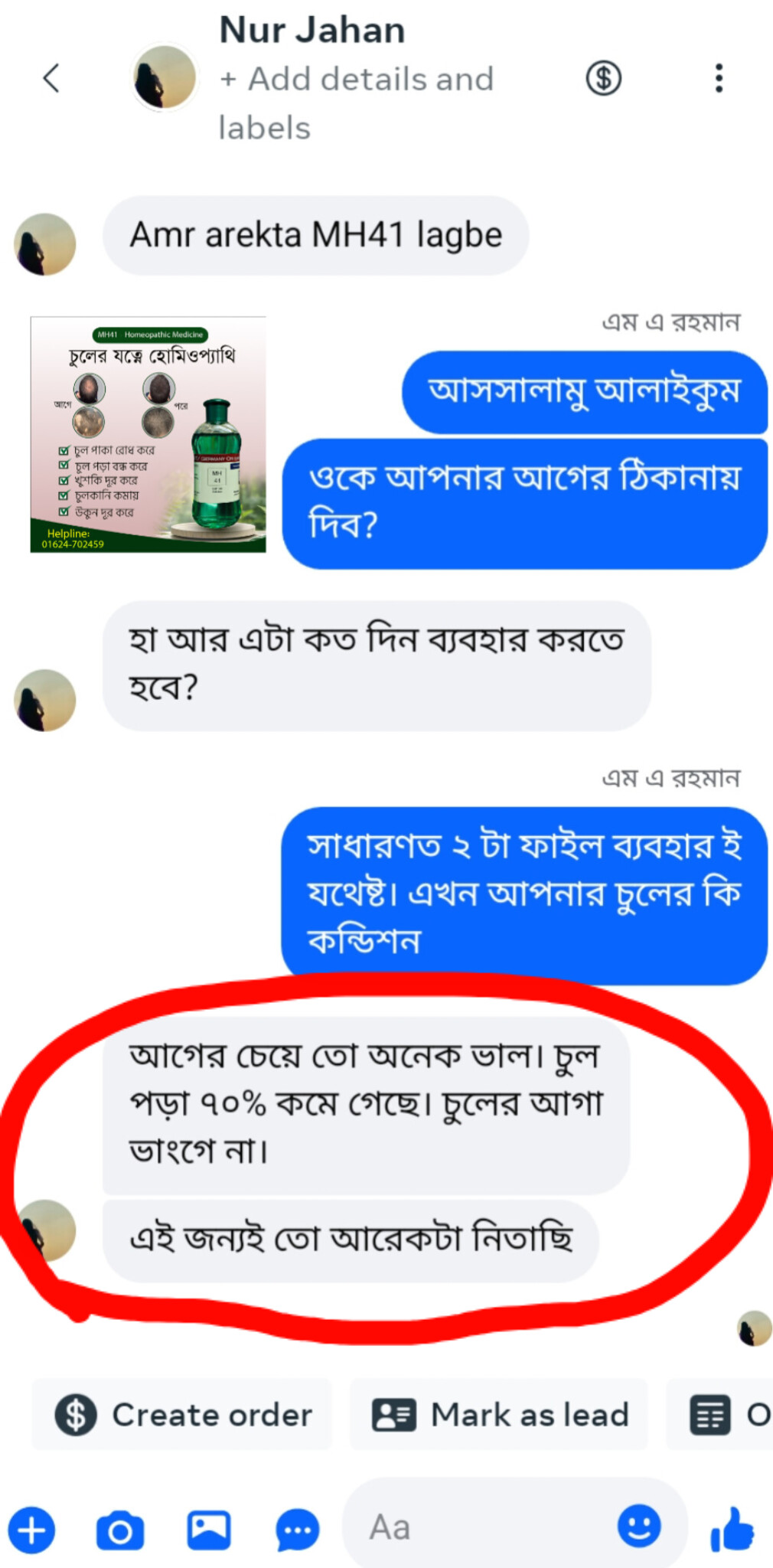The height and width of the screenshot is (1568, 773).
Task: Open the three-dot overflow menu
Action: click(718, 78)
